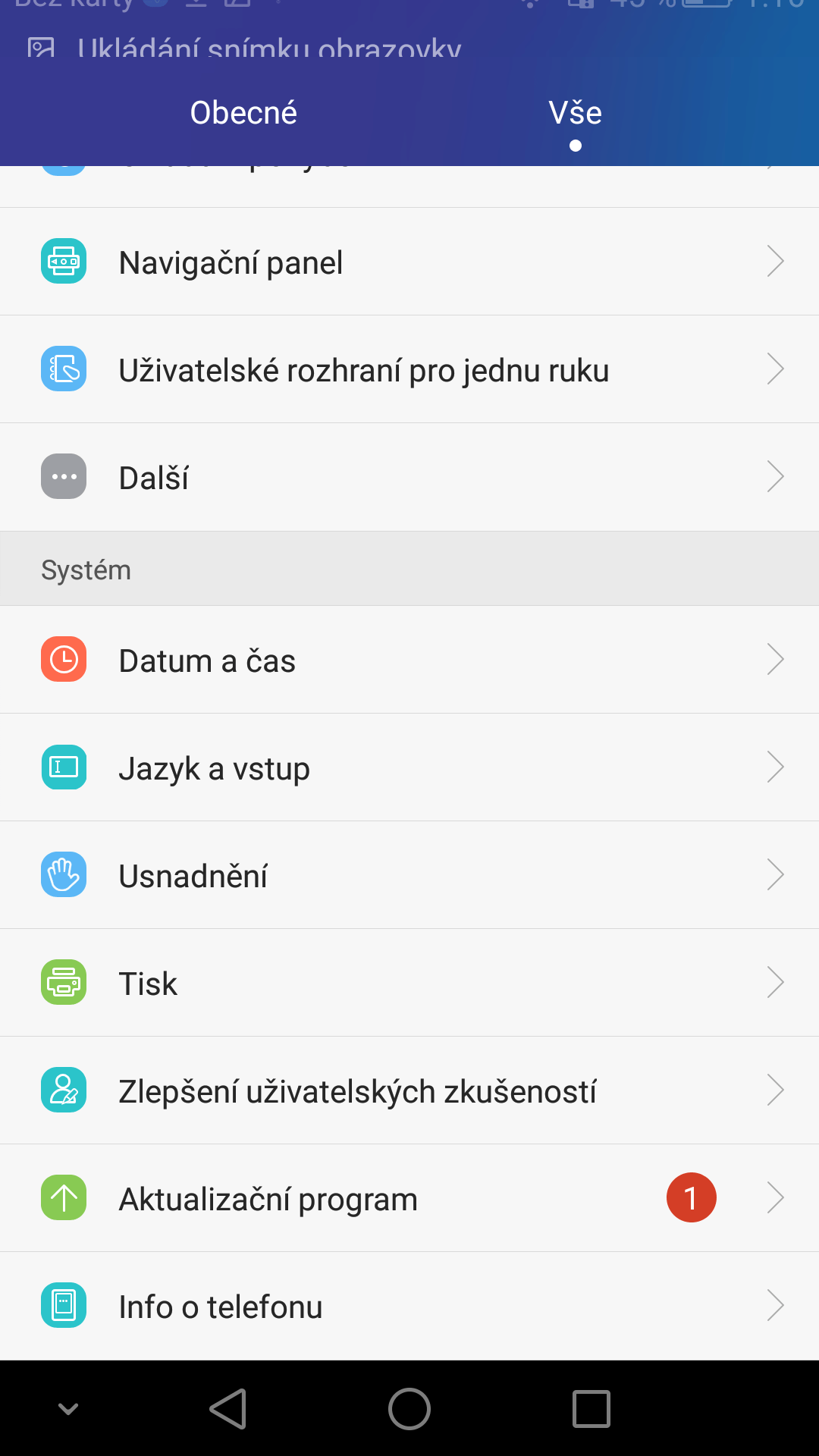
Task: Go to the home screen
Action: 409,1409
